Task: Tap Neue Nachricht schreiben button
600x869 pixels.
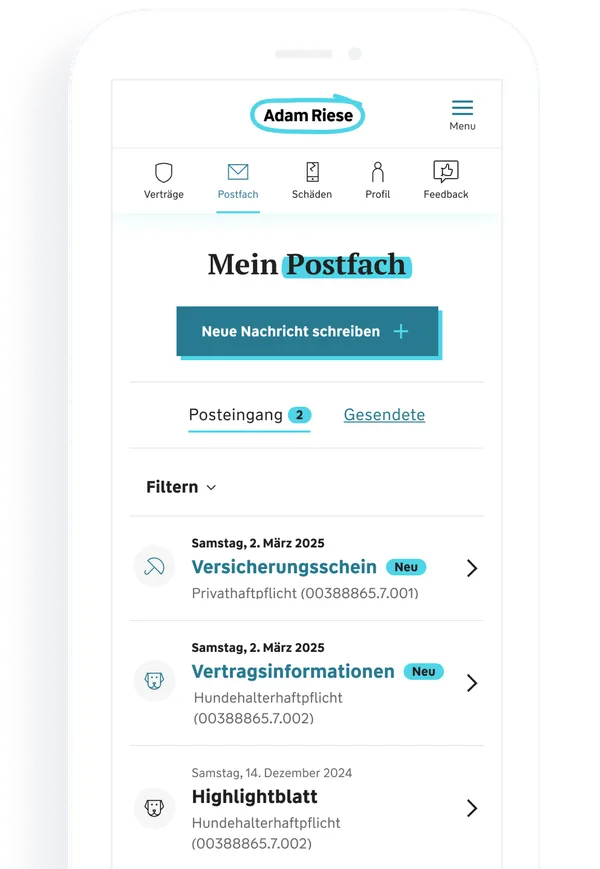Action: [307, 331]
